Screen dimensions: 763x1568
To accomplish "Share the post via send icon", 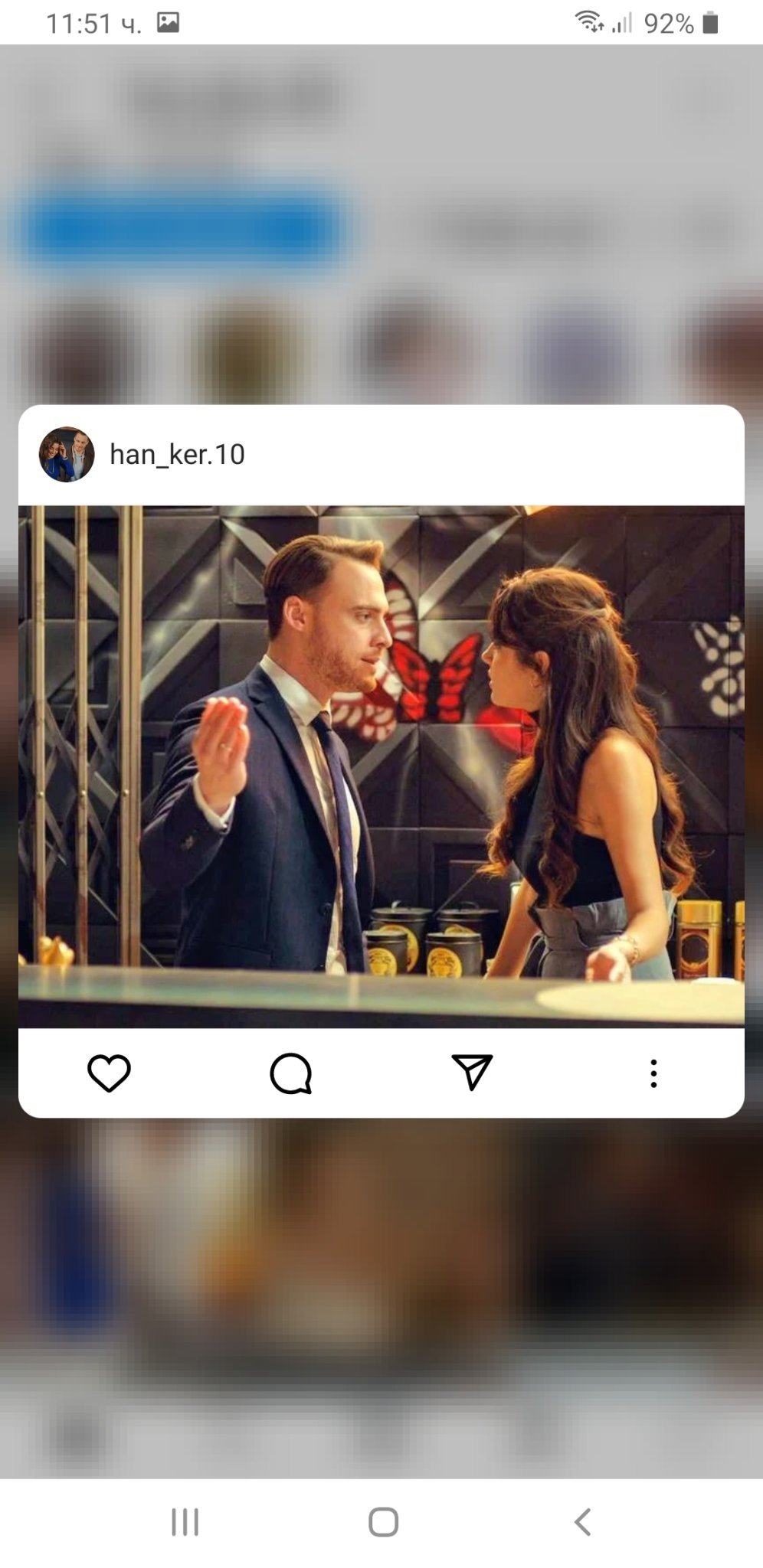I will point(472,1072).
